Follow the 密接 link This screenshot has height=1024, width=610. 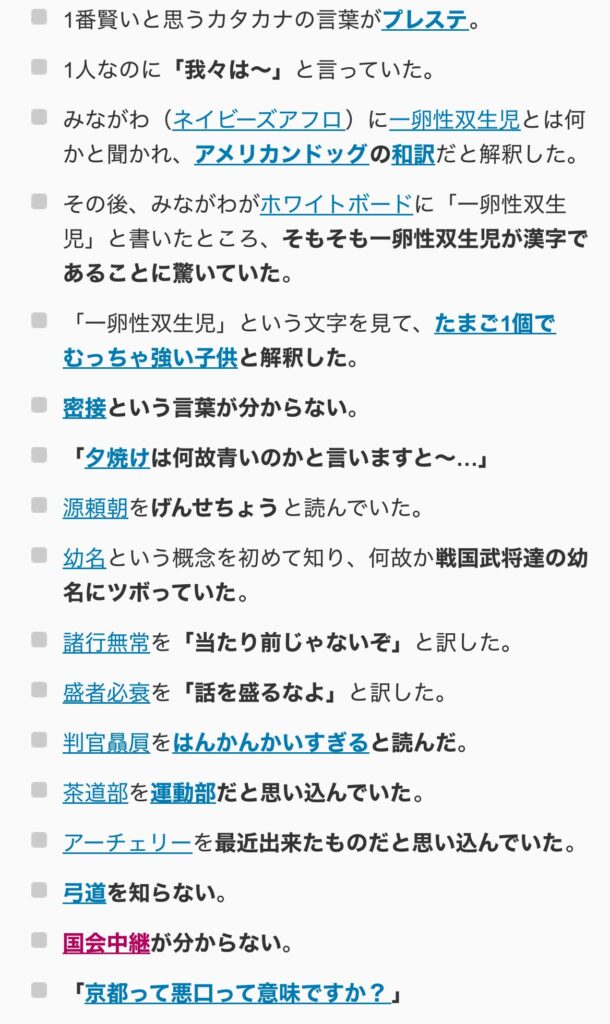tap(84, 408)
